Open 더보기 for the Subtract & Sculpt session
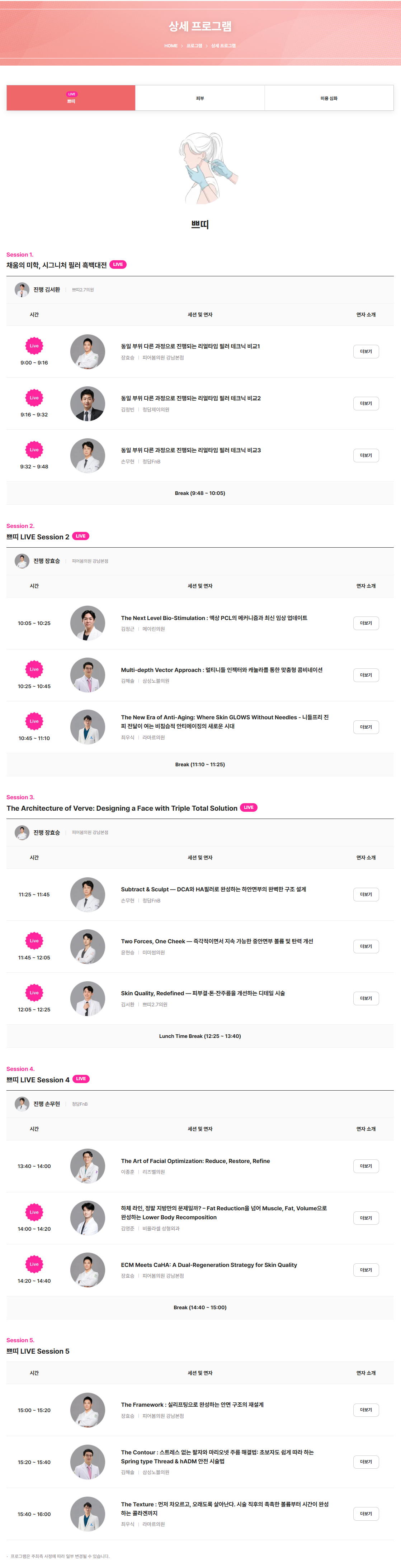This screenshot has height=1568, width=401. pyautogui.click(x=365, y=894)
